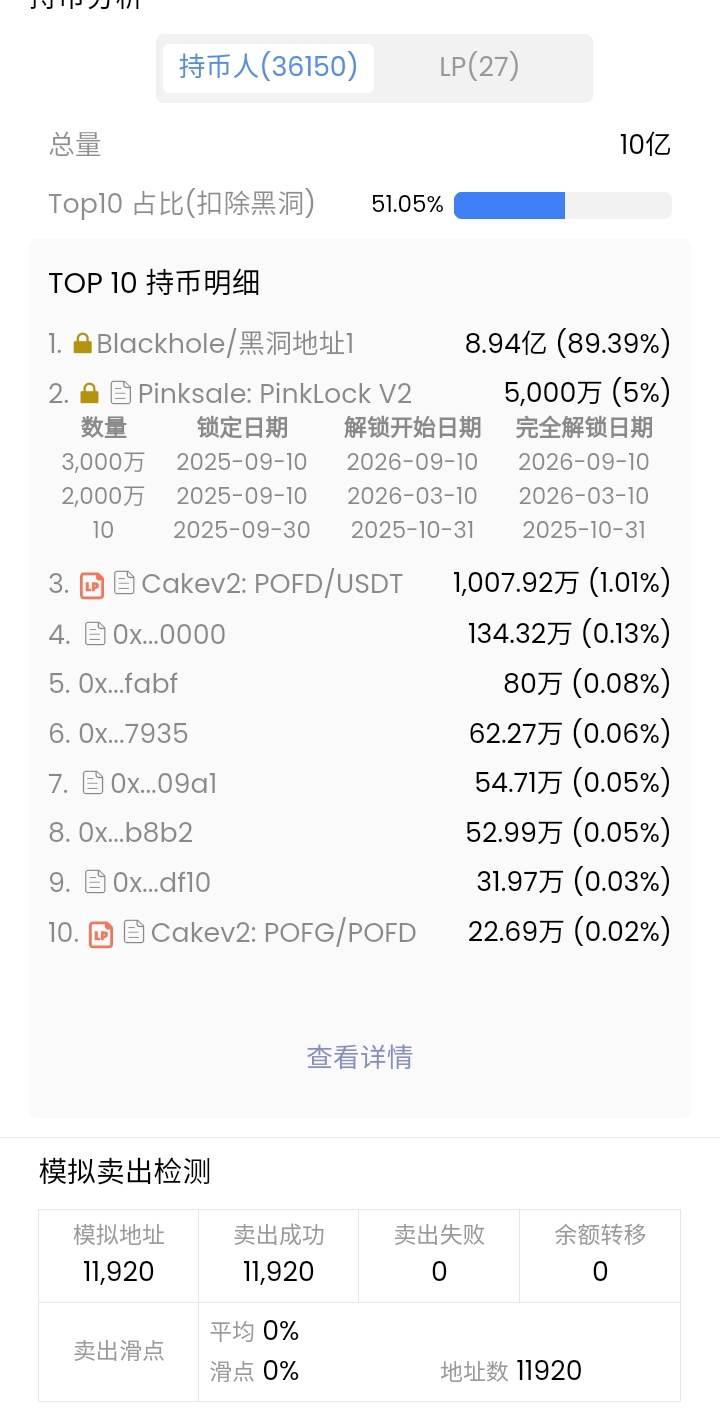View holder address 0x...b8b2
This screenshot has width=720, height=1408.
[x=135, y=833]
